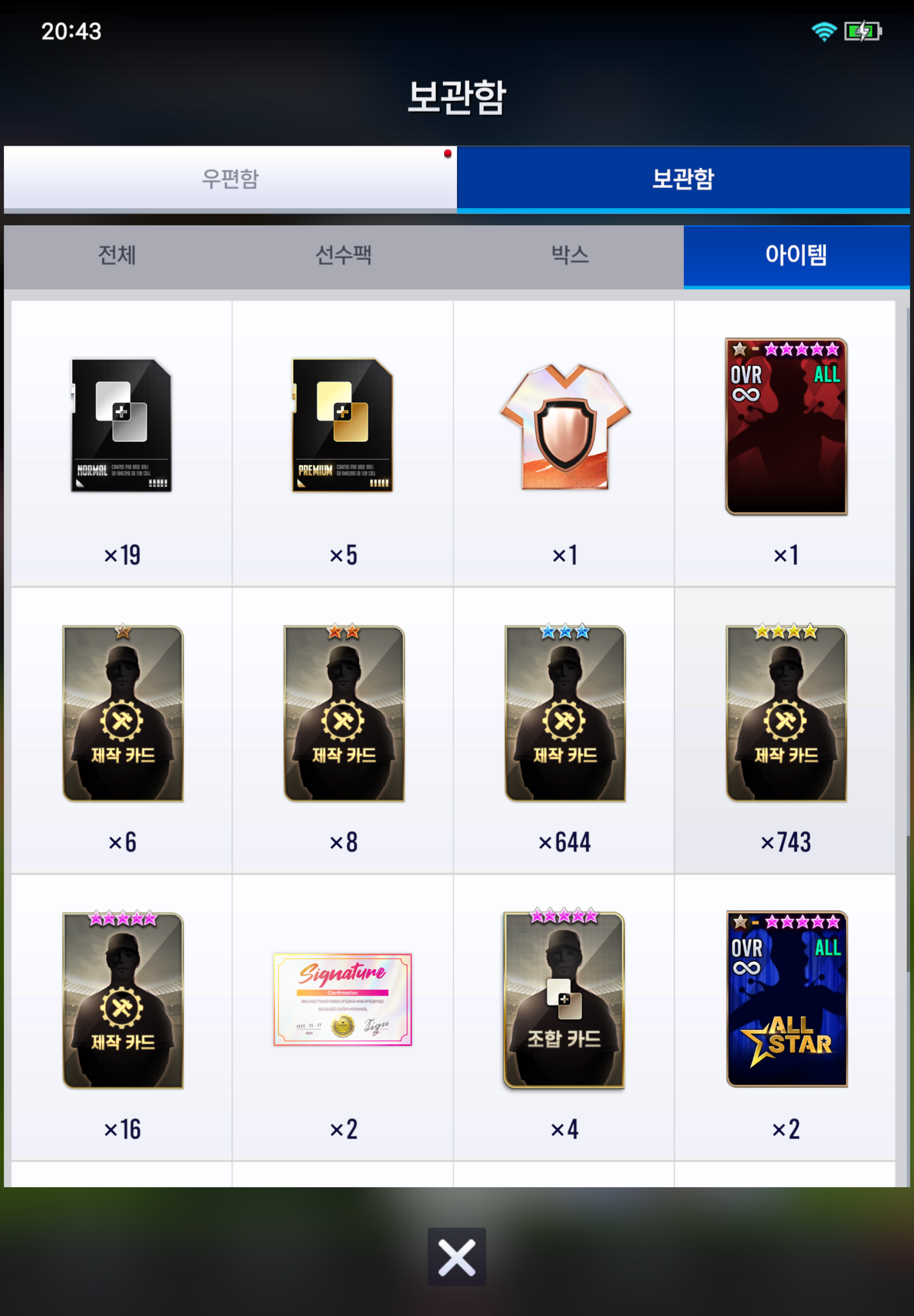Open the three-star 제작 카드 with 644

tap(565, 713)
